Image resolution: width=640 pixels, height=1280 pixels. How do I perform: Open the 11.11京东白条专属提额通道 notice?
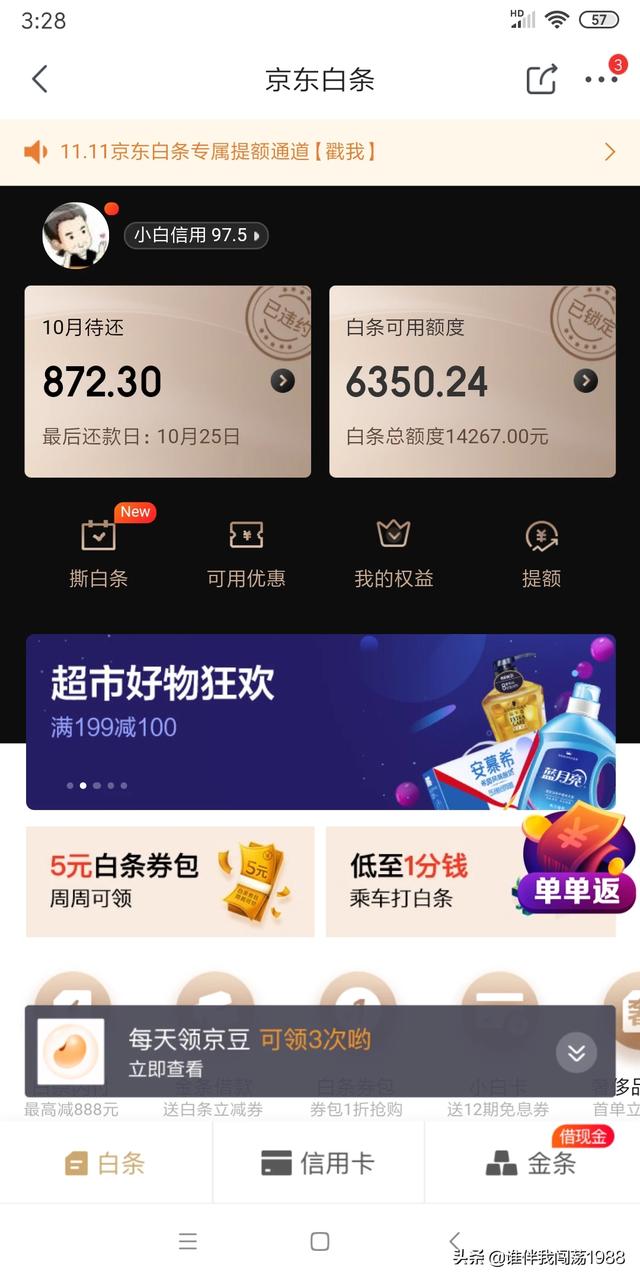click(320, 152)
